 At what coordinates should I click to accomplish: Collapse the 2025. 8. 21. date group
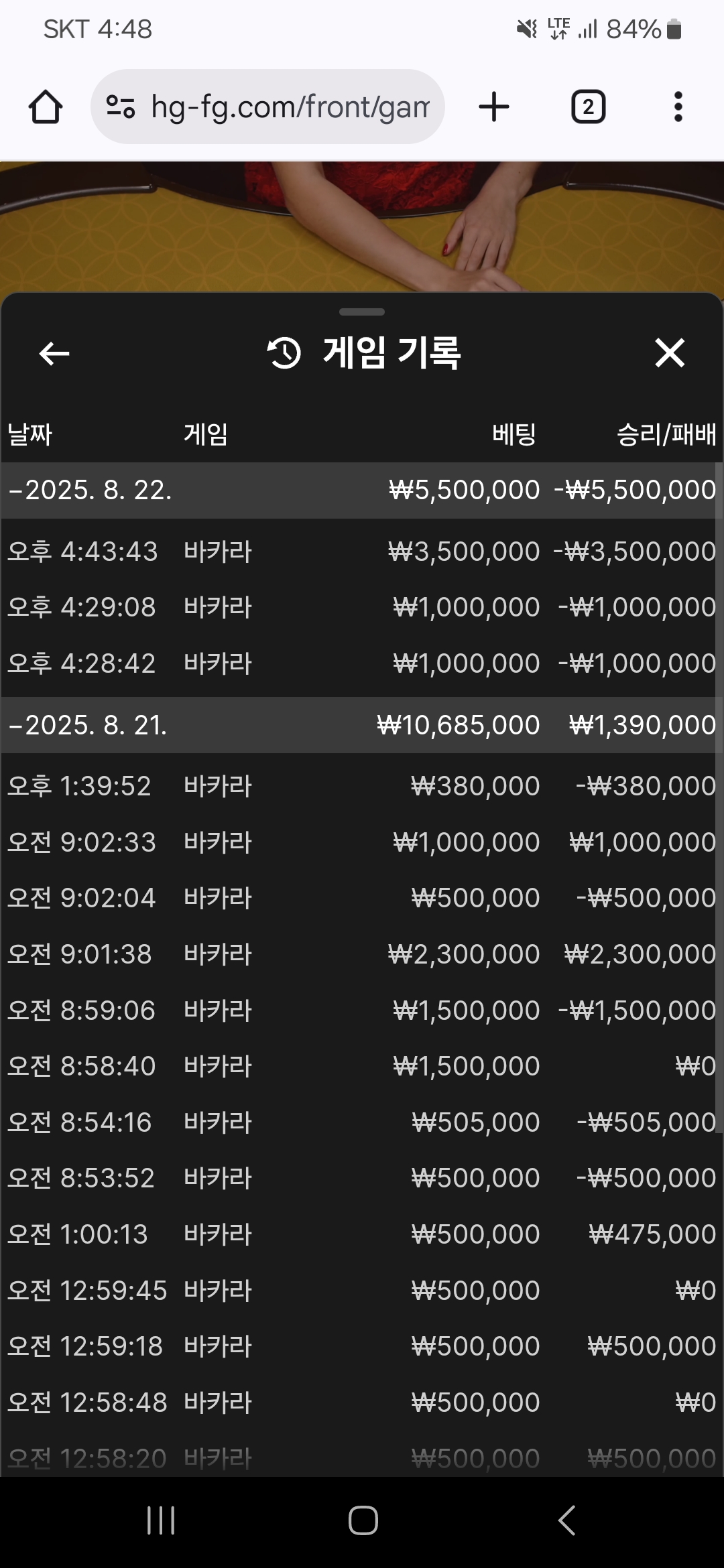click(x=361, y=725)
